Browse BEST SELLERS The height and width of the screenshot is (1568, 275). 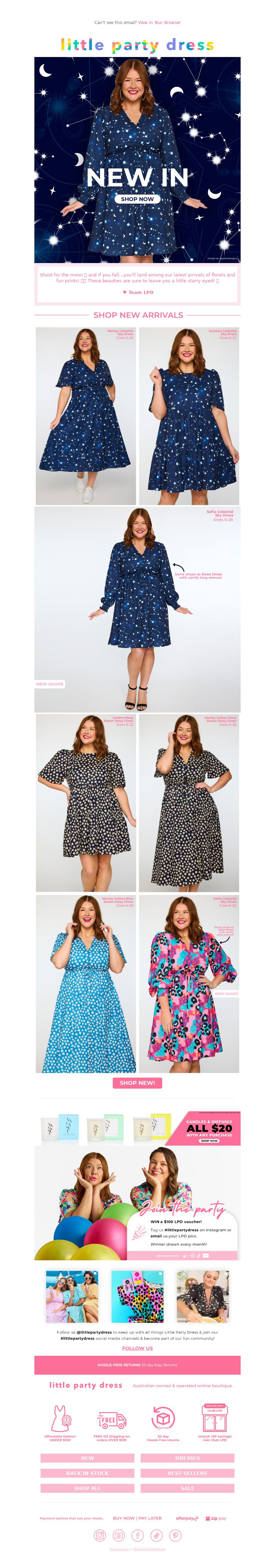pyautogui.click(x=187, y=1473)
